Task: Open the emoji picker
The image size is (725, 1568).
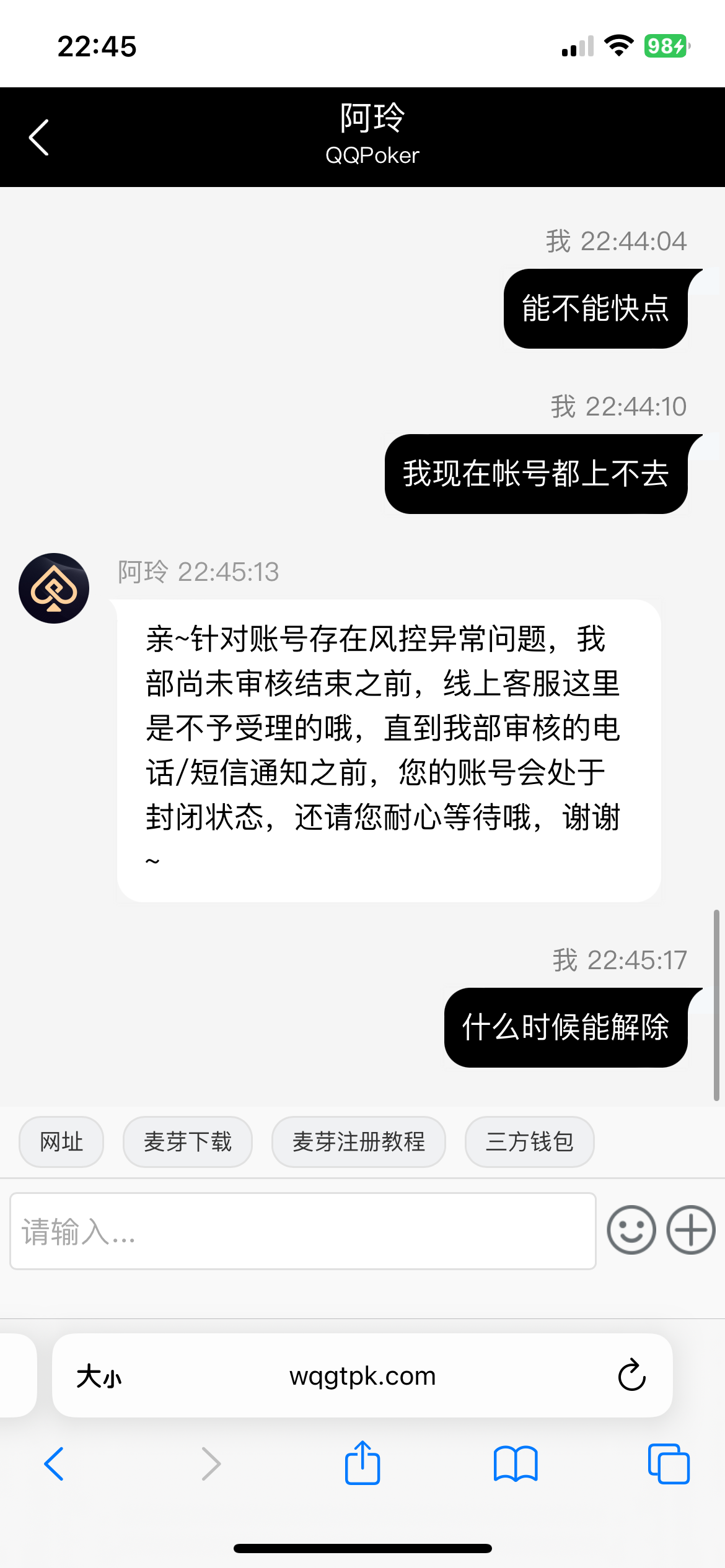Action: [631, 1230]
